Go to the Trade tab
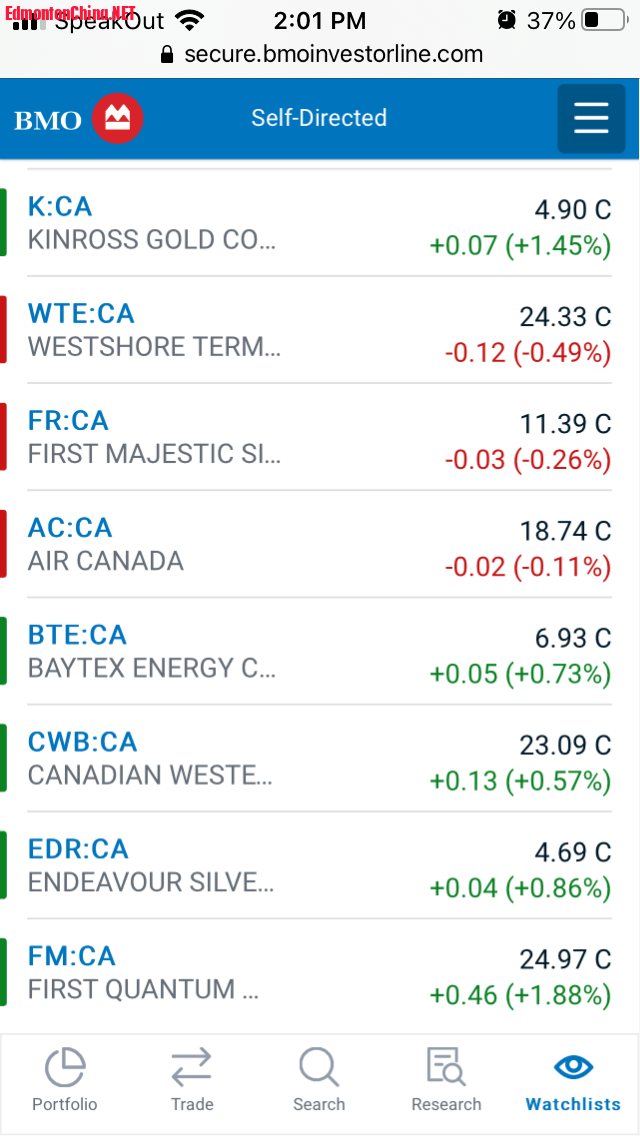Screen dimensions: 640x1136 (x=191, y=1080)
